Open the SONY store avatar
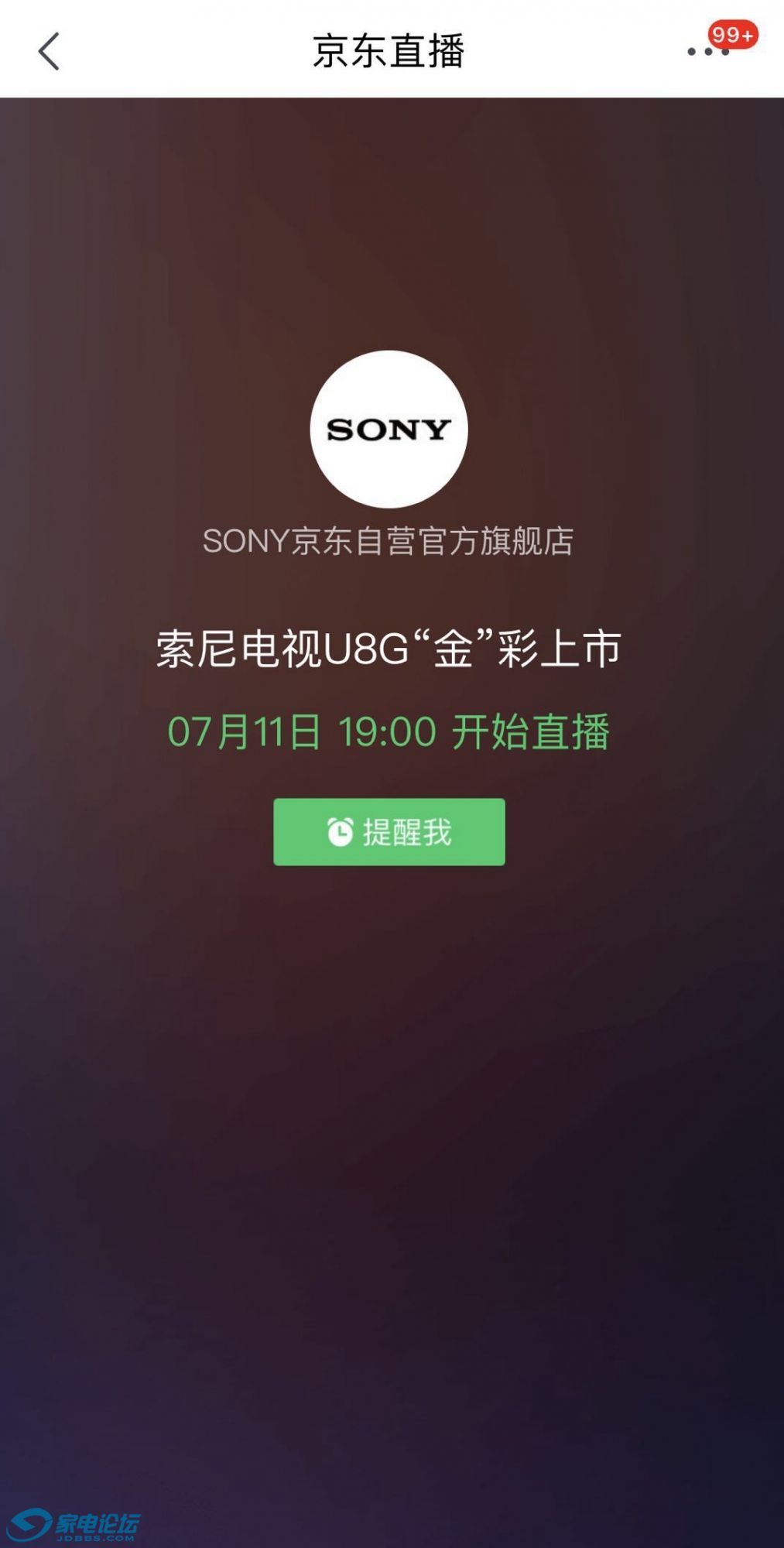This screenshot has width=784, height=1548. [389, 429]
